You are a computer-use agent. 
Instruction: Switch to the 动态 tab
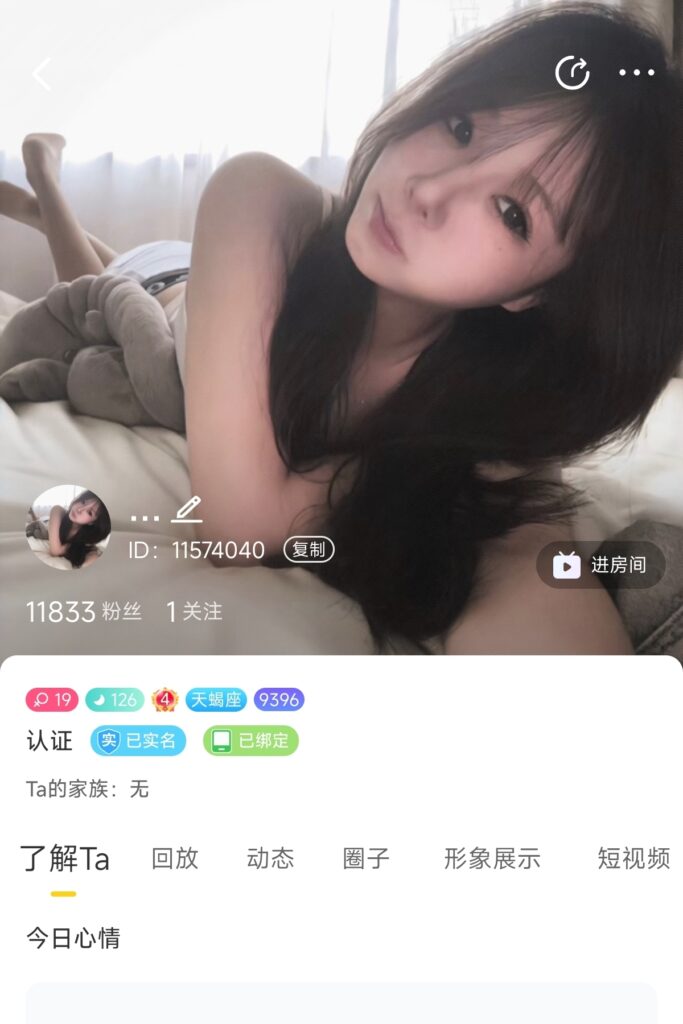(270, 858)
